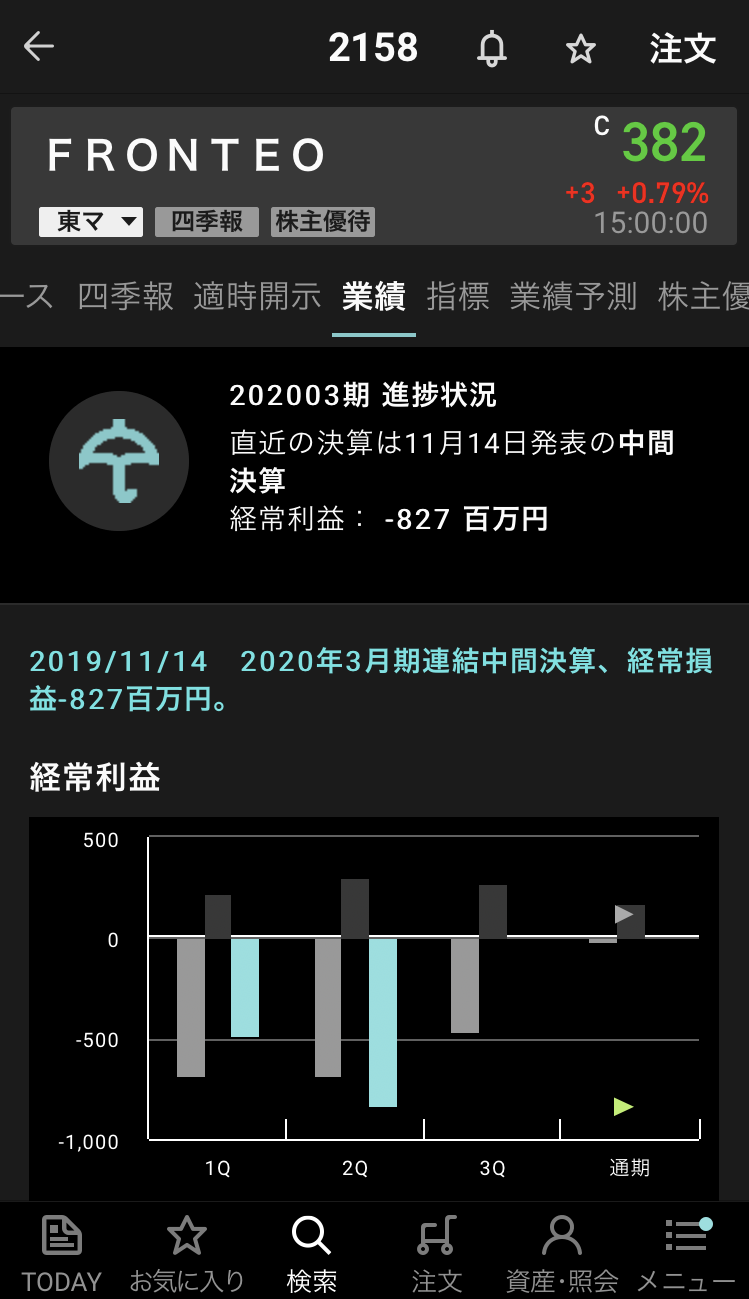This screenshot has width=749, height=1299.
Task: Open 注文 in bottom navigation
Action: 437,1253
